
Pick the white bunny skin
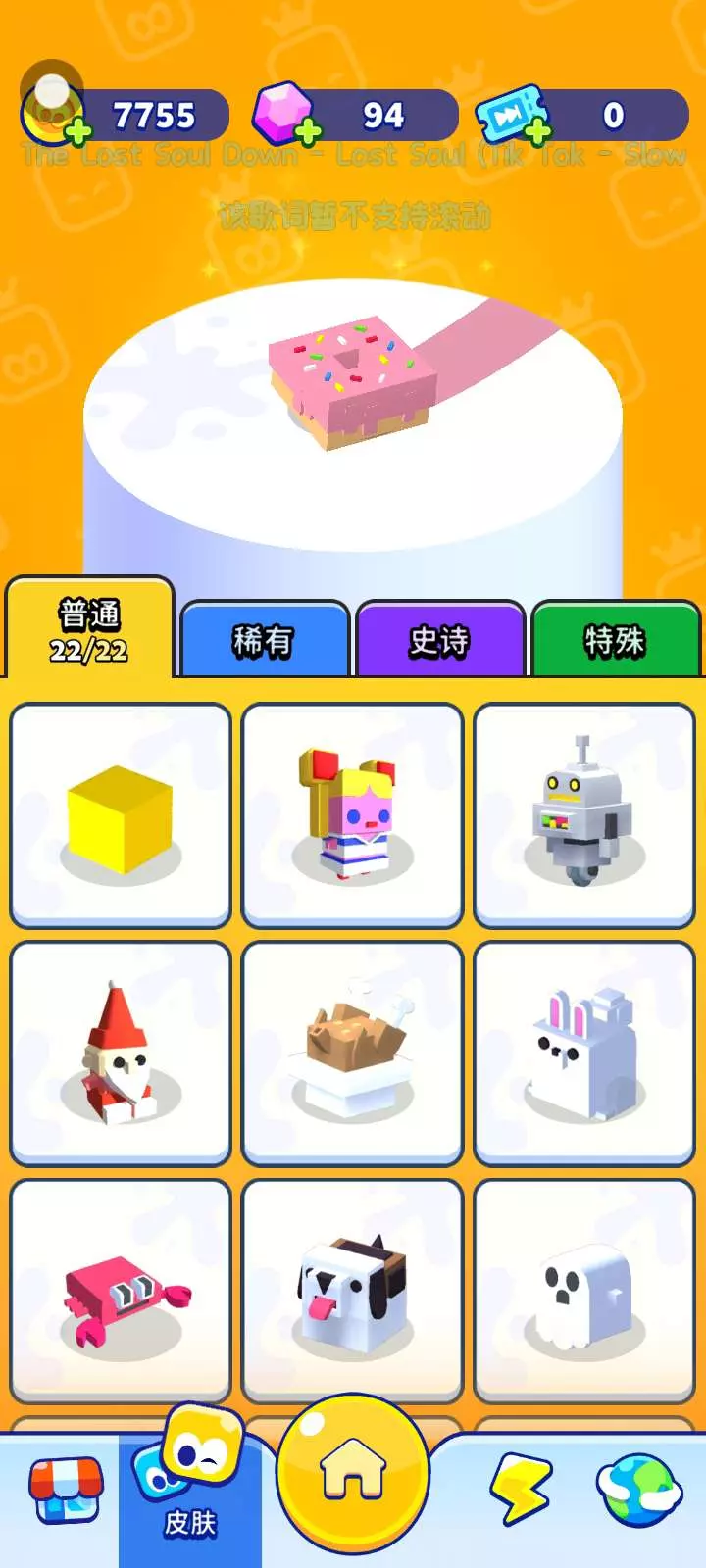(584, 1053)
